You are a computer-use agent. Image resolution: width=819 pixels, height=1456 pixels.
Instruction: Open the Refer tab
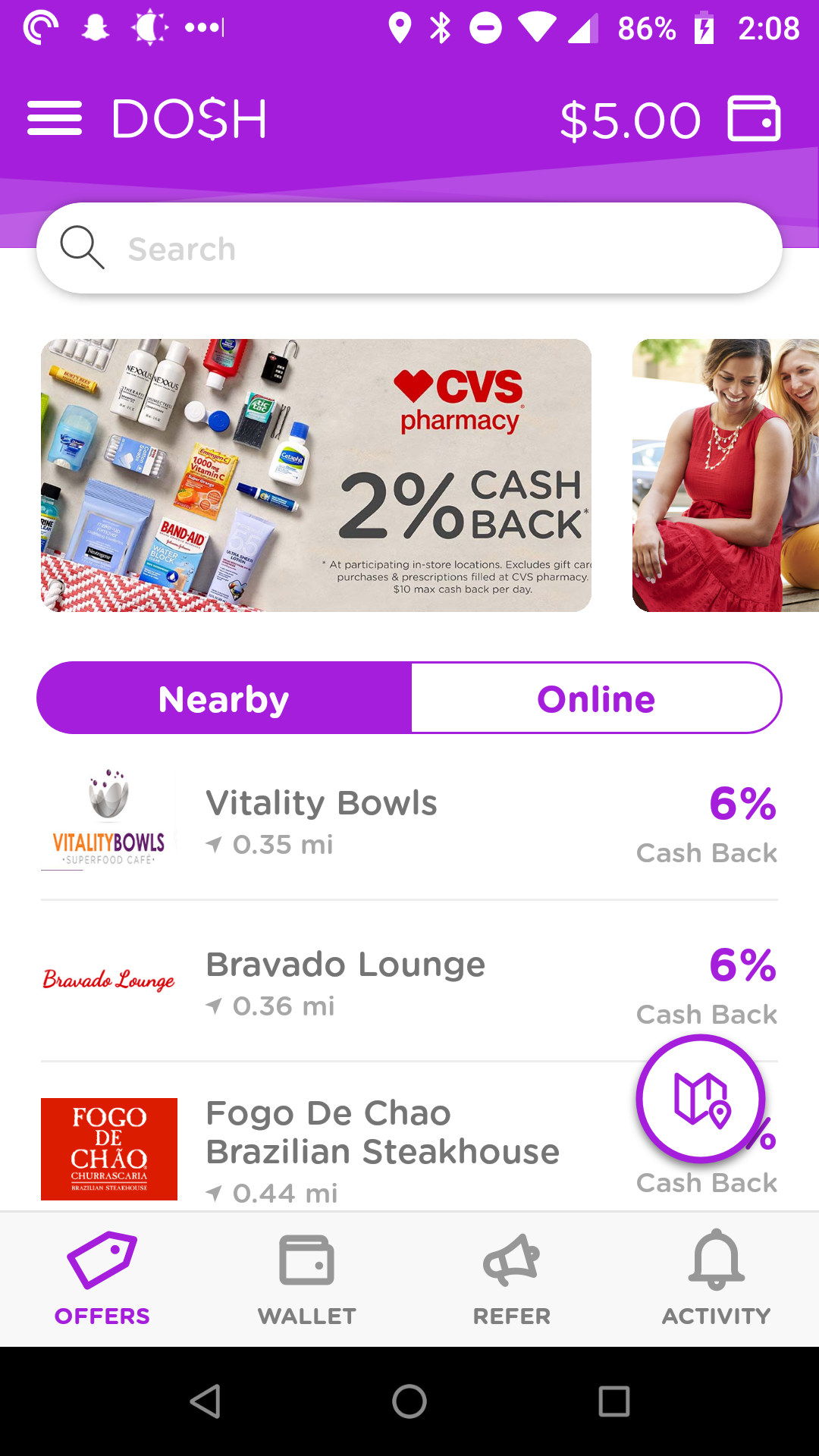click(x=512, y=1279)
